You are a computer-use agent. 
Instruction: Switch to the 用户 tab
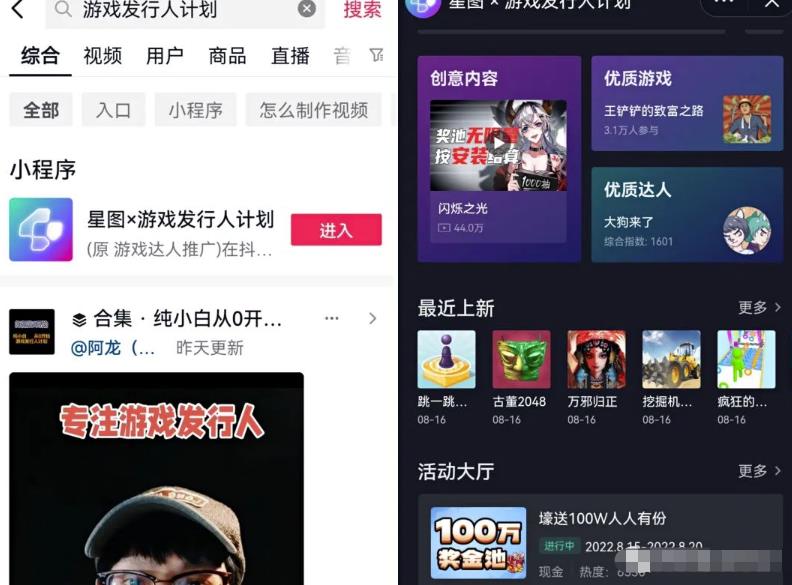click(x=165, y=56)
